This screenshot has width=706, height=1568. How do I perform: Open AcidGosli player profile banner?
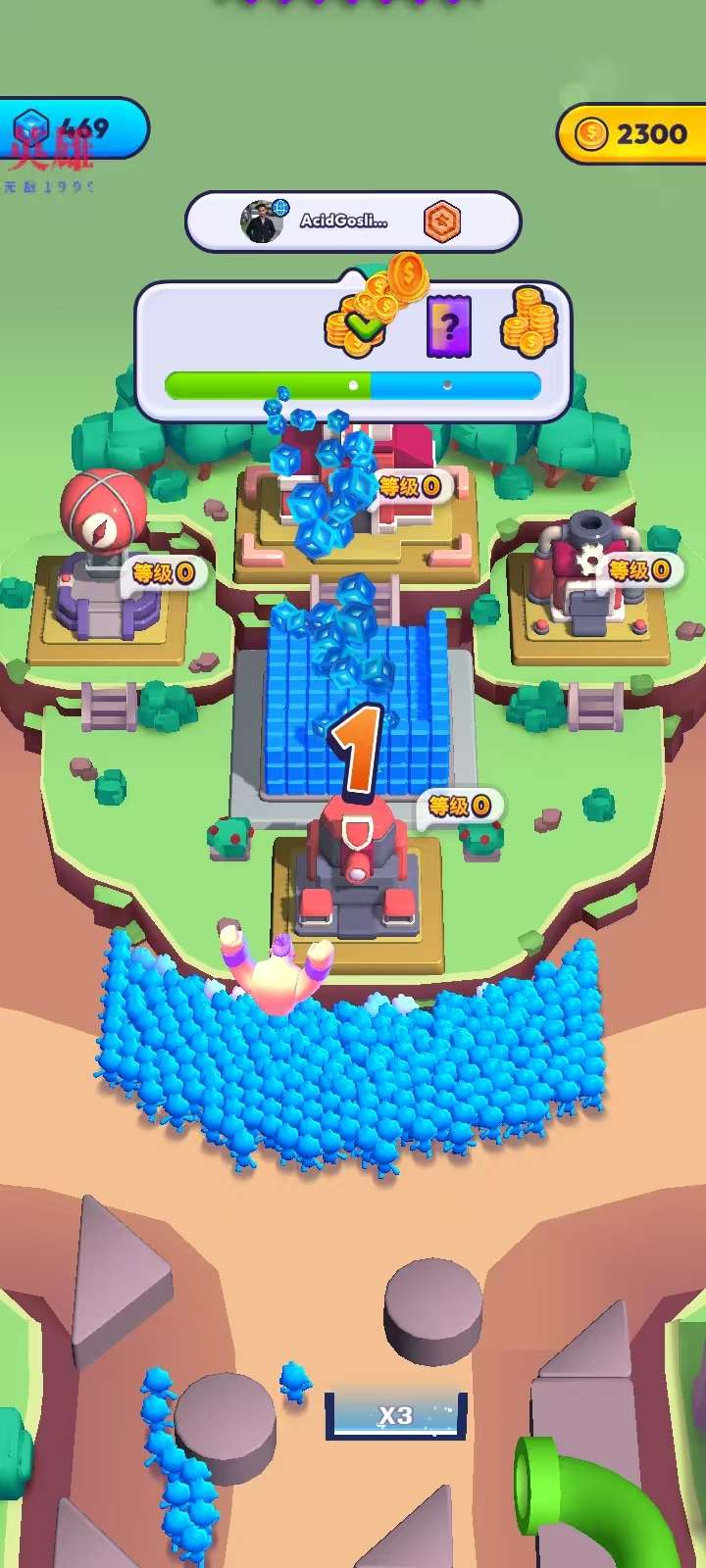(353, 221)
